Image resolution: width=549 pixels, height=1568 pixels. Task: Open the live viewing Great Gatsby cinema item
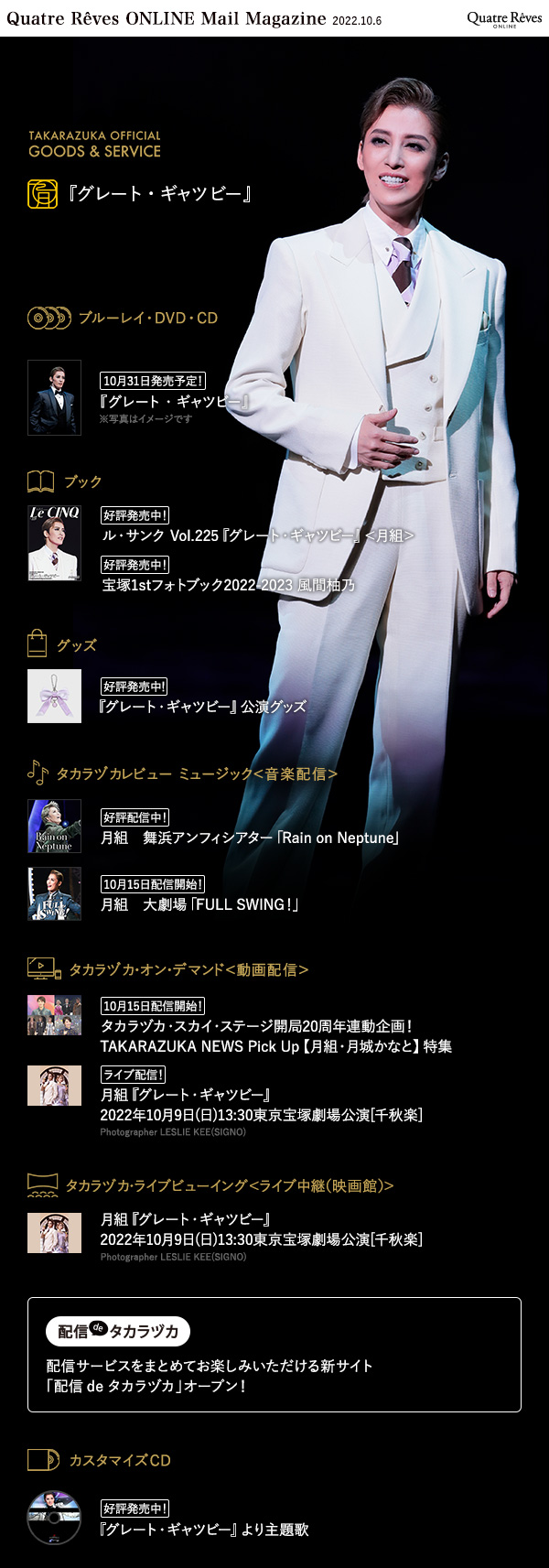pos(261,1229)
